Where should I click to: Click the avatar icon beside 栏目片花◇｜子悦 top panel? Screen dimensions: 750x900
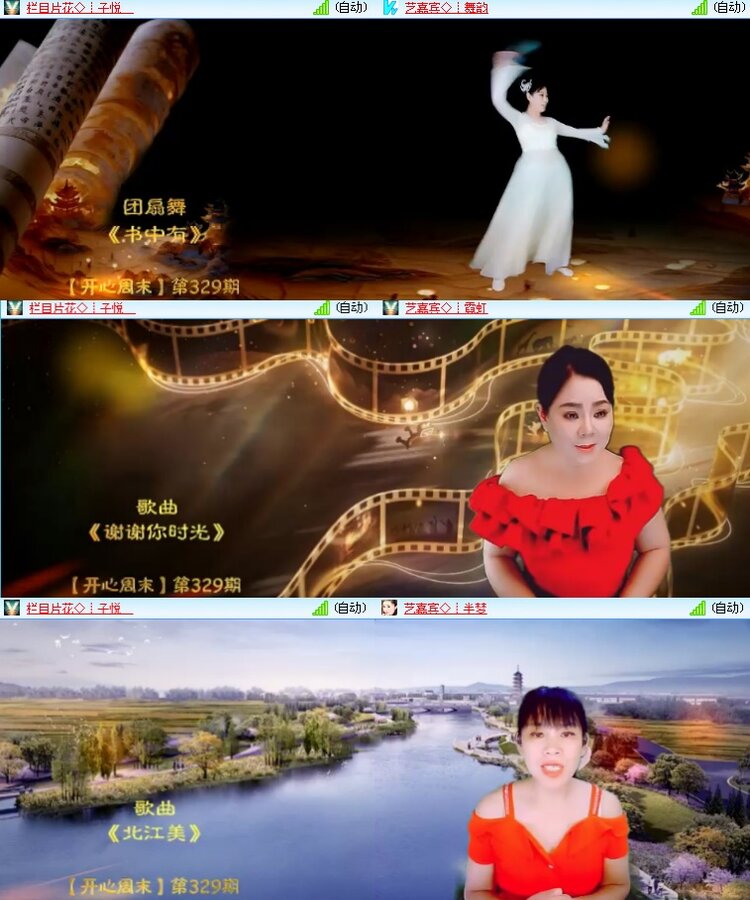point(11,8)
